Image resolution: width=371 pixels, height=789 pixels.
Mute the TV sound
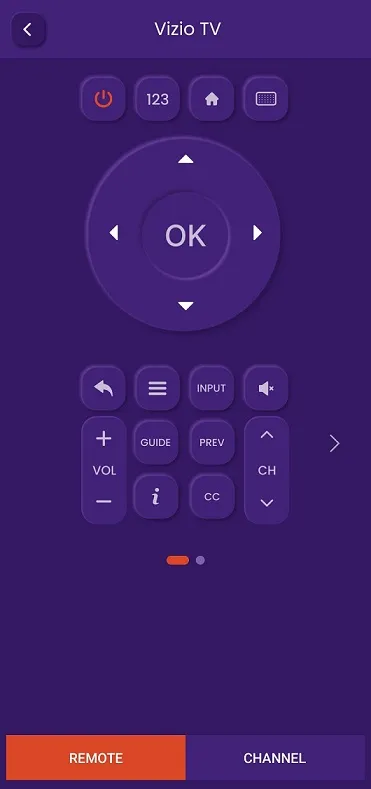[x=266, y=388]
